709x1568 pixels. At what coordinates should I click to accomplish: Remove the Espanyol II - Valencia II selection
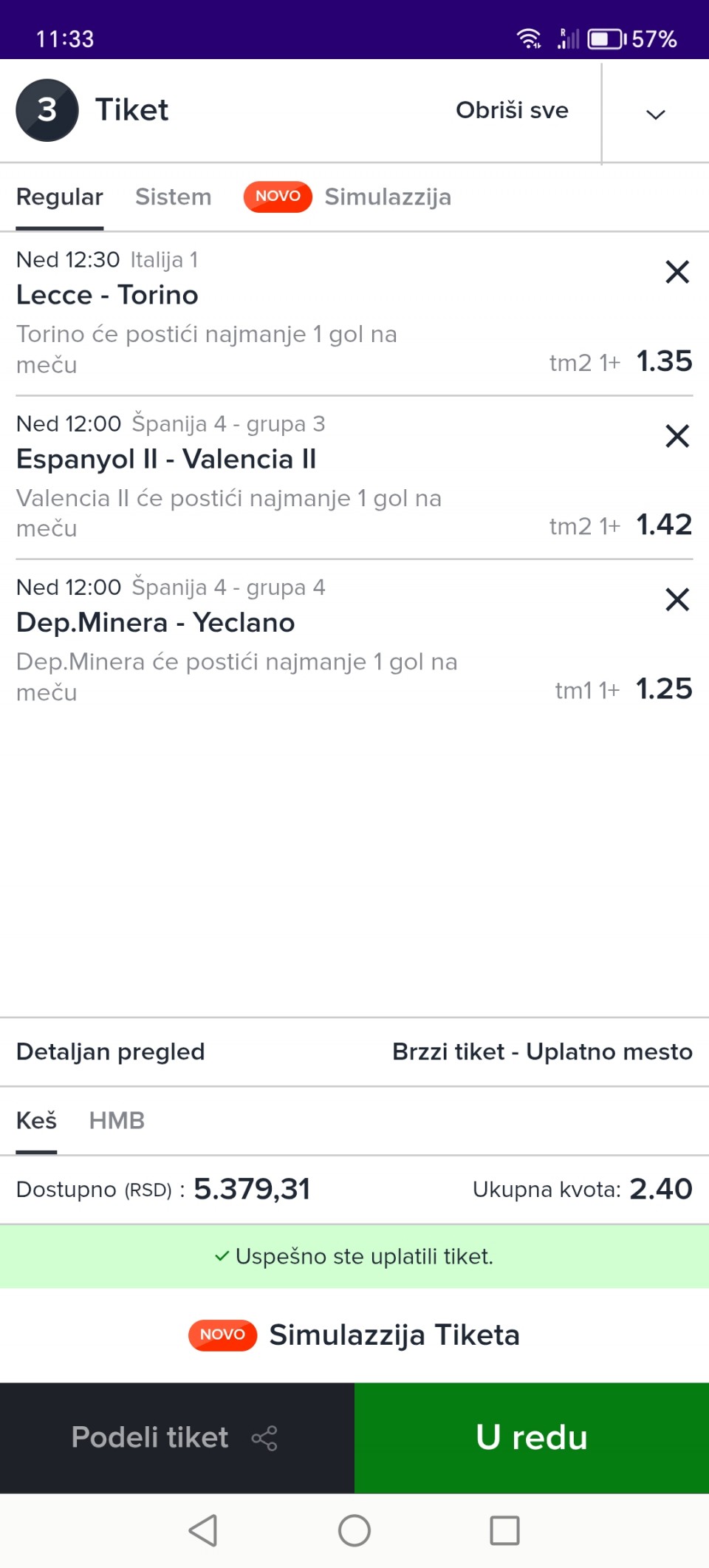click(677, 436)
